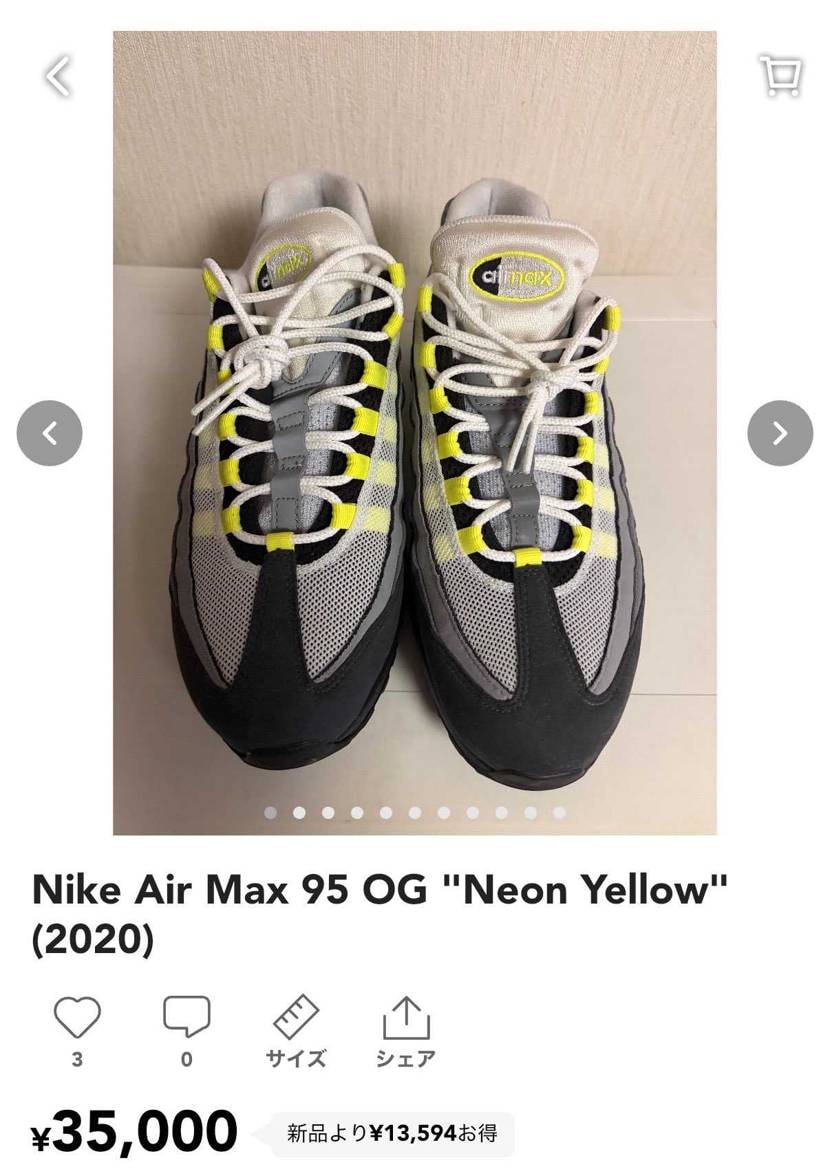Open the サイズ size guide
The height and width of the screenshot is (1169, 830).
click(296, 1030)
